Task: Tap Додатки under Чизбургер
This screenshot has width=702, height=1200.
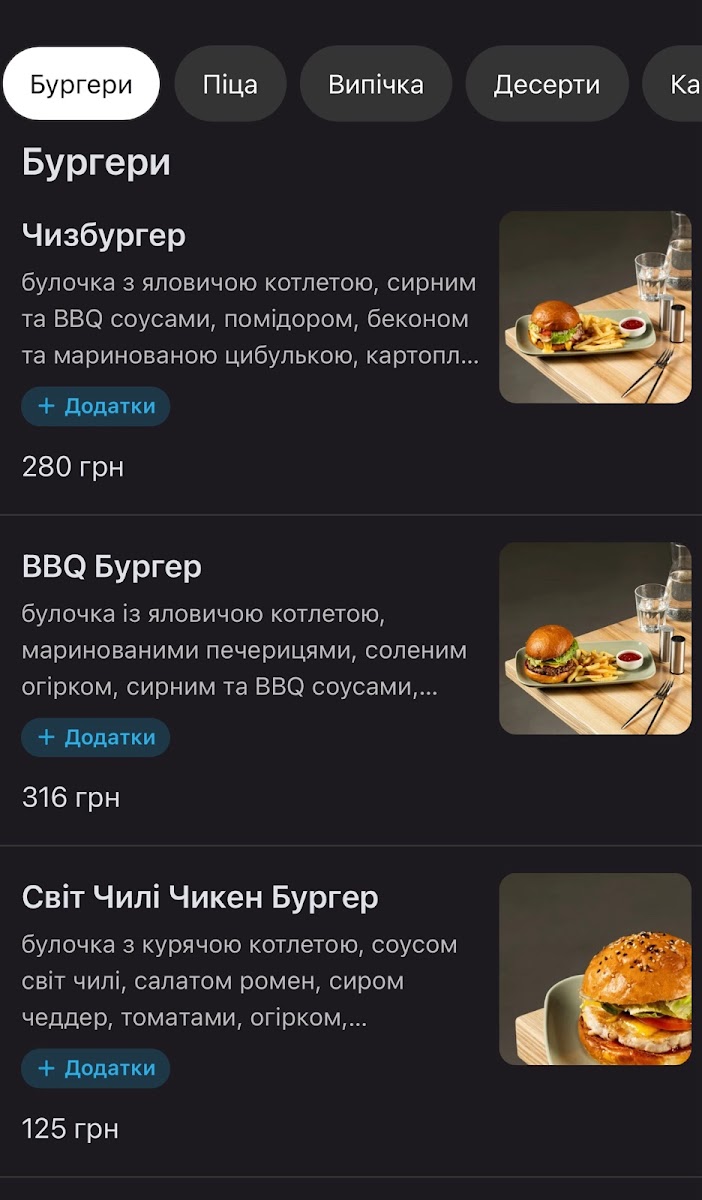Action: [96, 406]
